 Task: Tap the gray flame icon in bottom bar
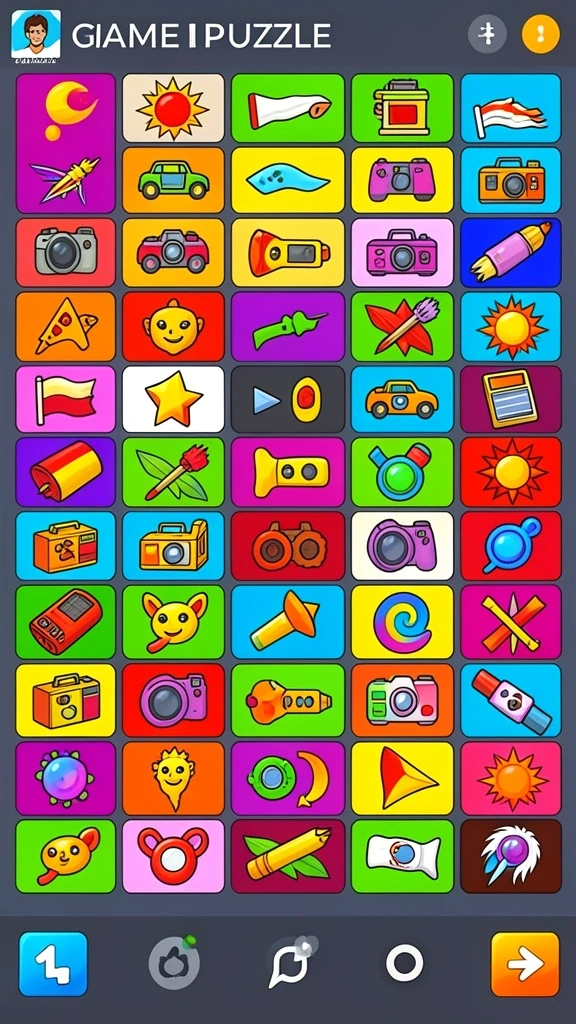click(x=174, y=963)
